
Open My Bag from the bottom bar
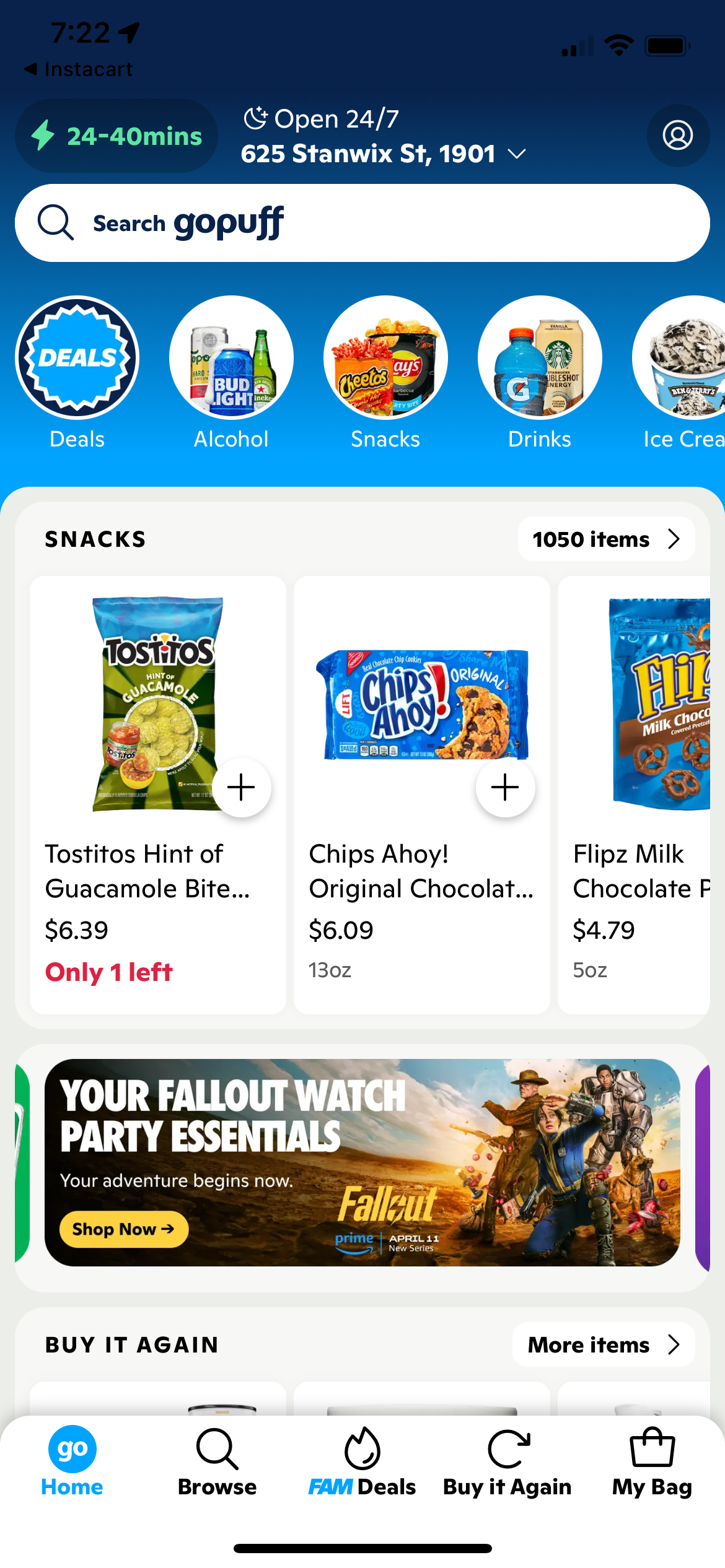click(x=652, y=1449)
